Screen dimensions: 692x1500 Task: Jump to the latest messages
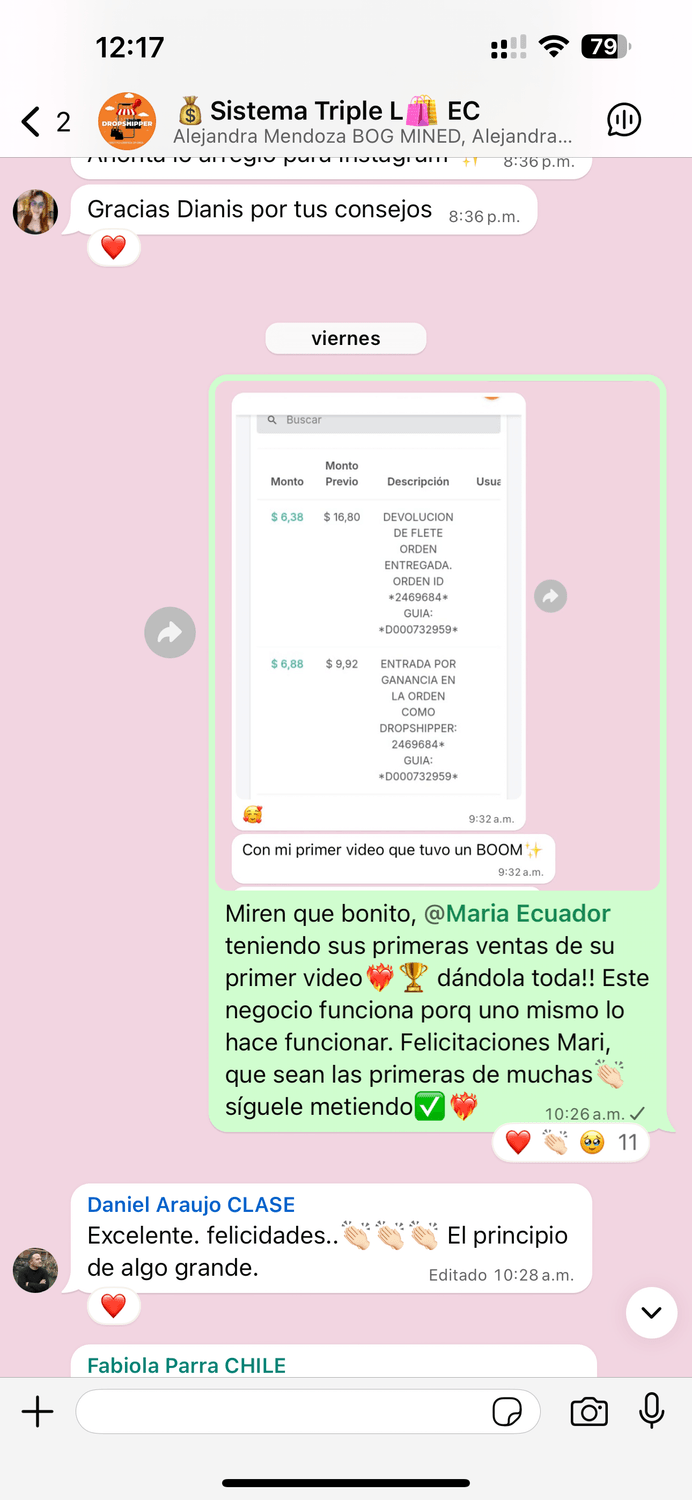[651, 1312]
